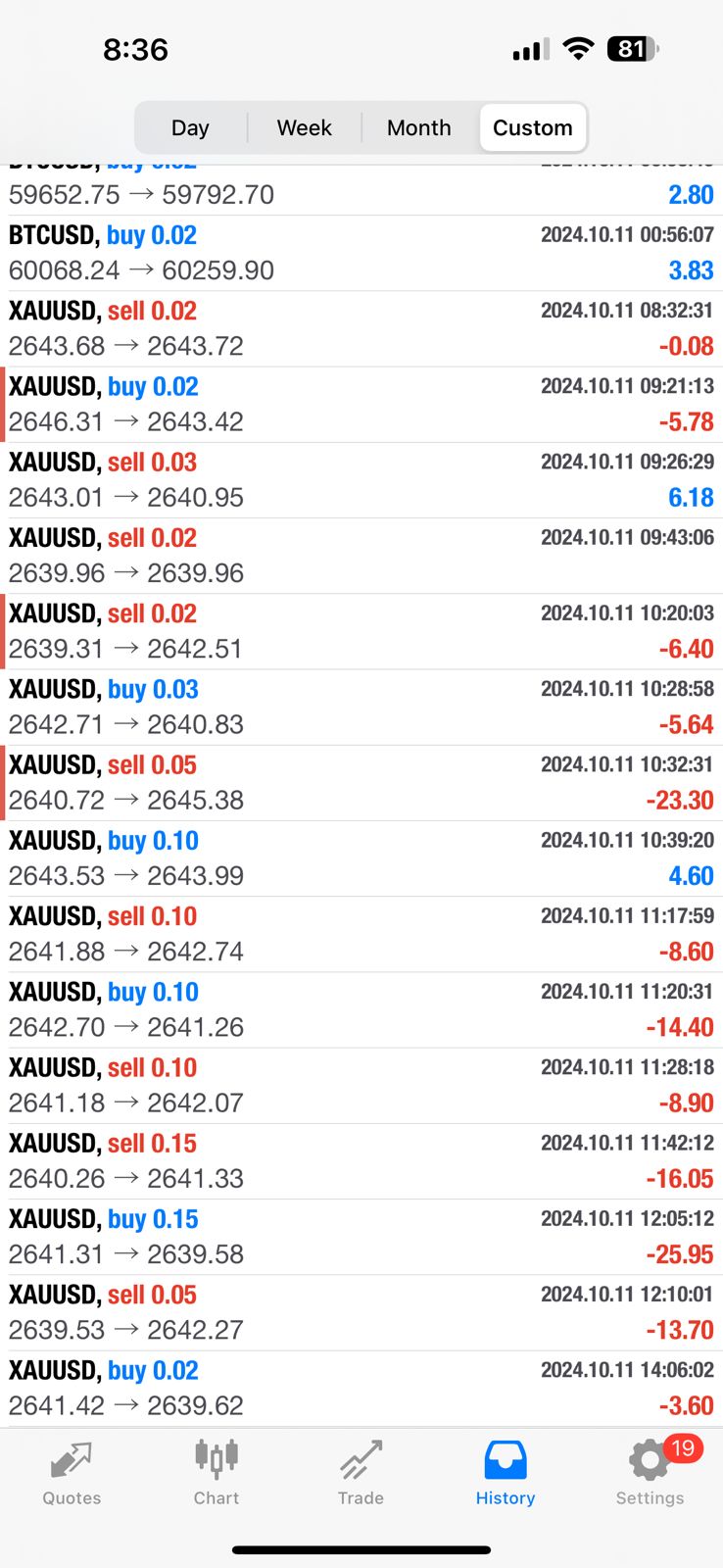This screenshot has width=723, height=1568.
Task: Switch to the Day period filter
Action: 190,127
